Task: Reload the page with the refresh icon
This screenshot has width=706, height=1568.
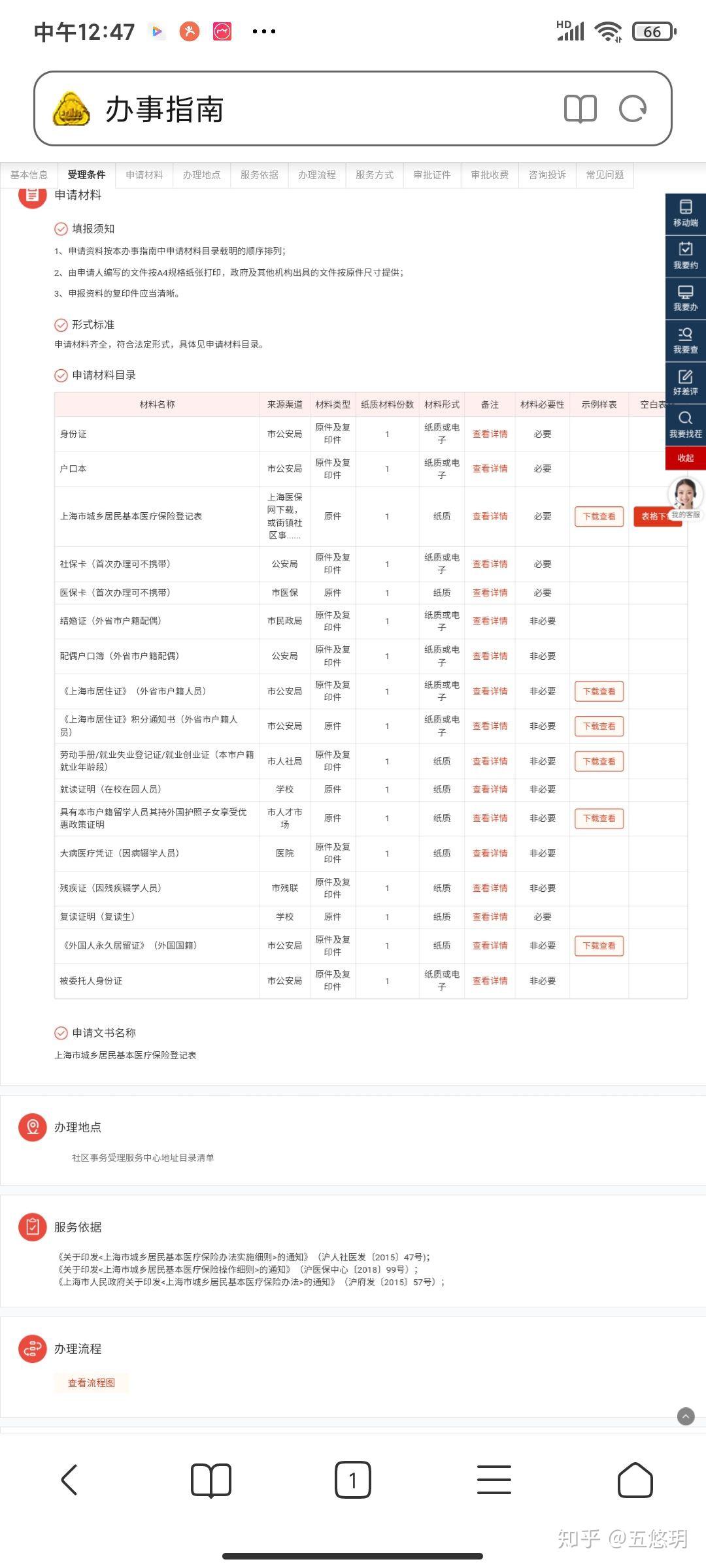Action: (632, 109)
